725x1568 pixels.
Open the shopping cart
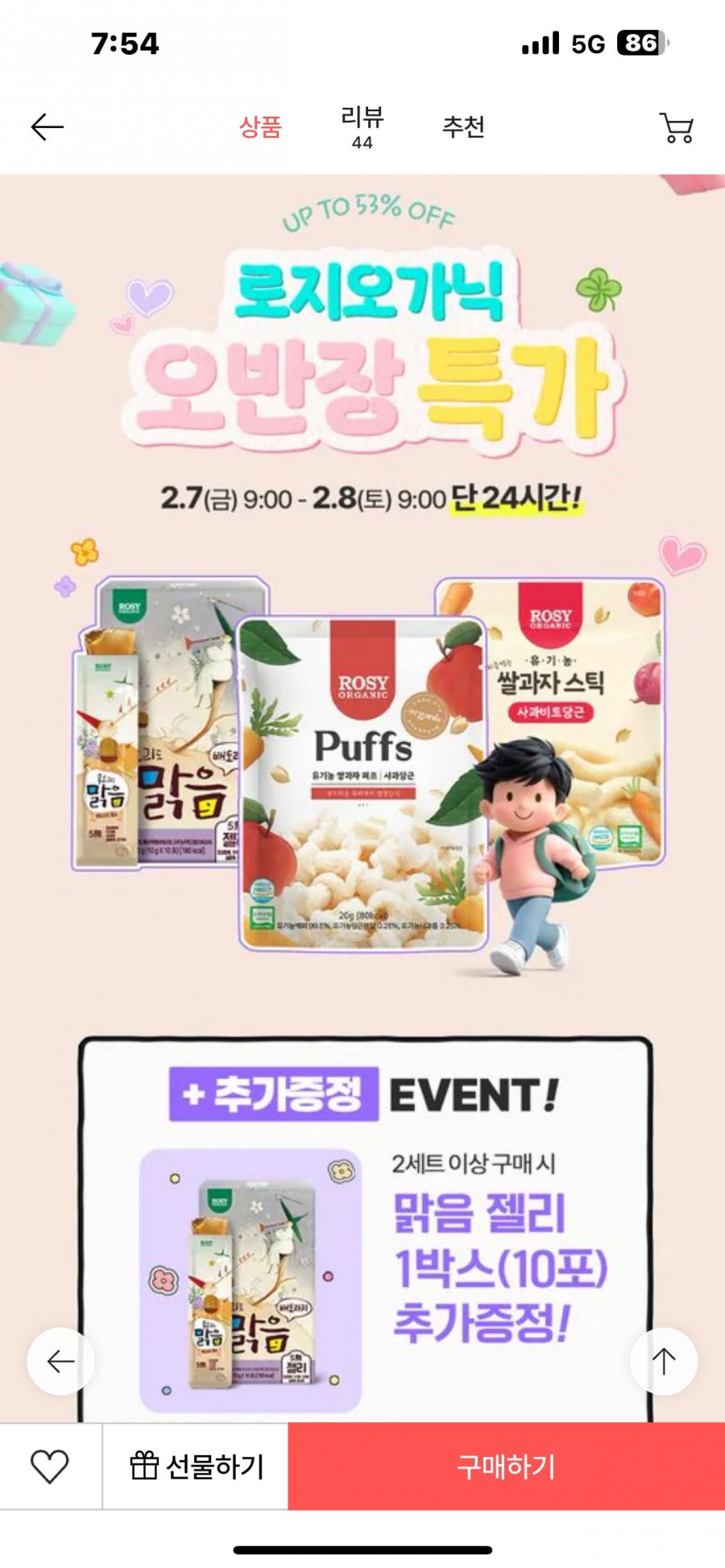click(676, 127)
